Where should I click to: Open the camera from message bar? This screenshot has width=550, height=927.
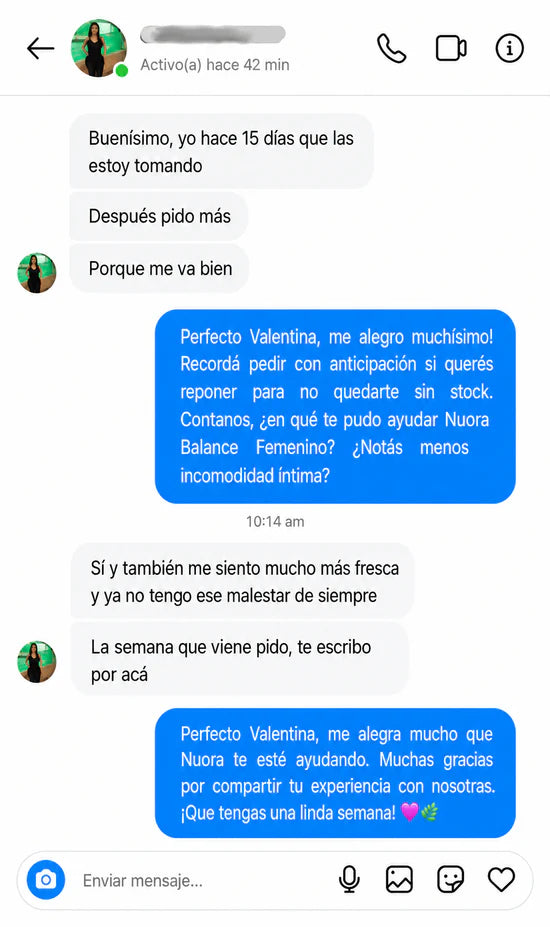[46, 880]
